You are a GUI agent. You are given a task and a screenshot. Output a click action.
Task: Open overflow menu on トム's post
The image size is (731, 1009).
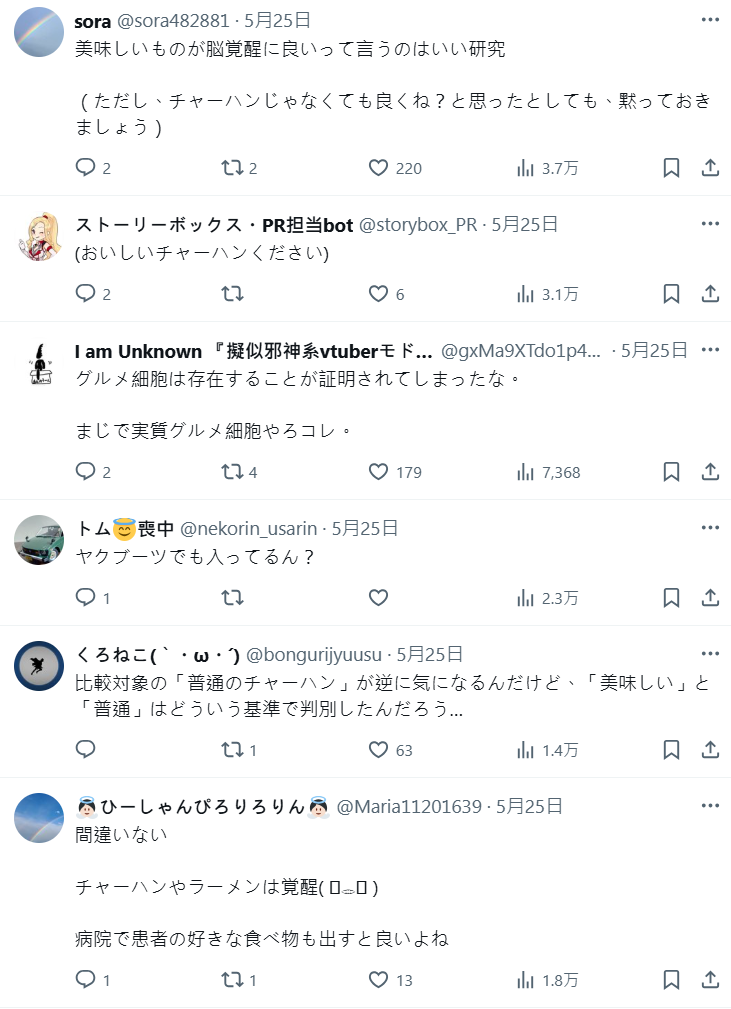tap(710, 527)
